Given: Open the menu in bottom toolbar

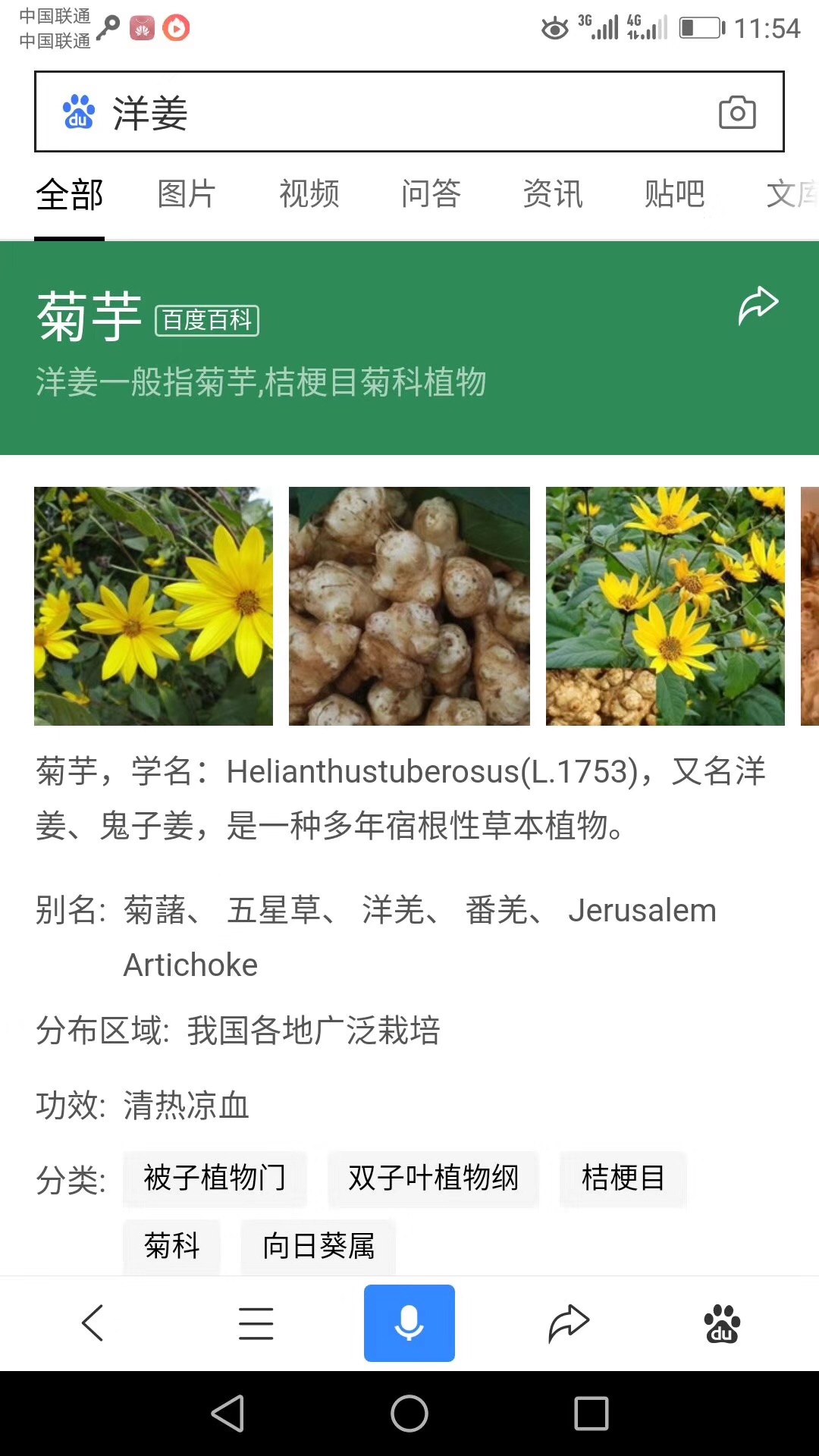Looking at the screenshot, I should [x=256, y=1323].
